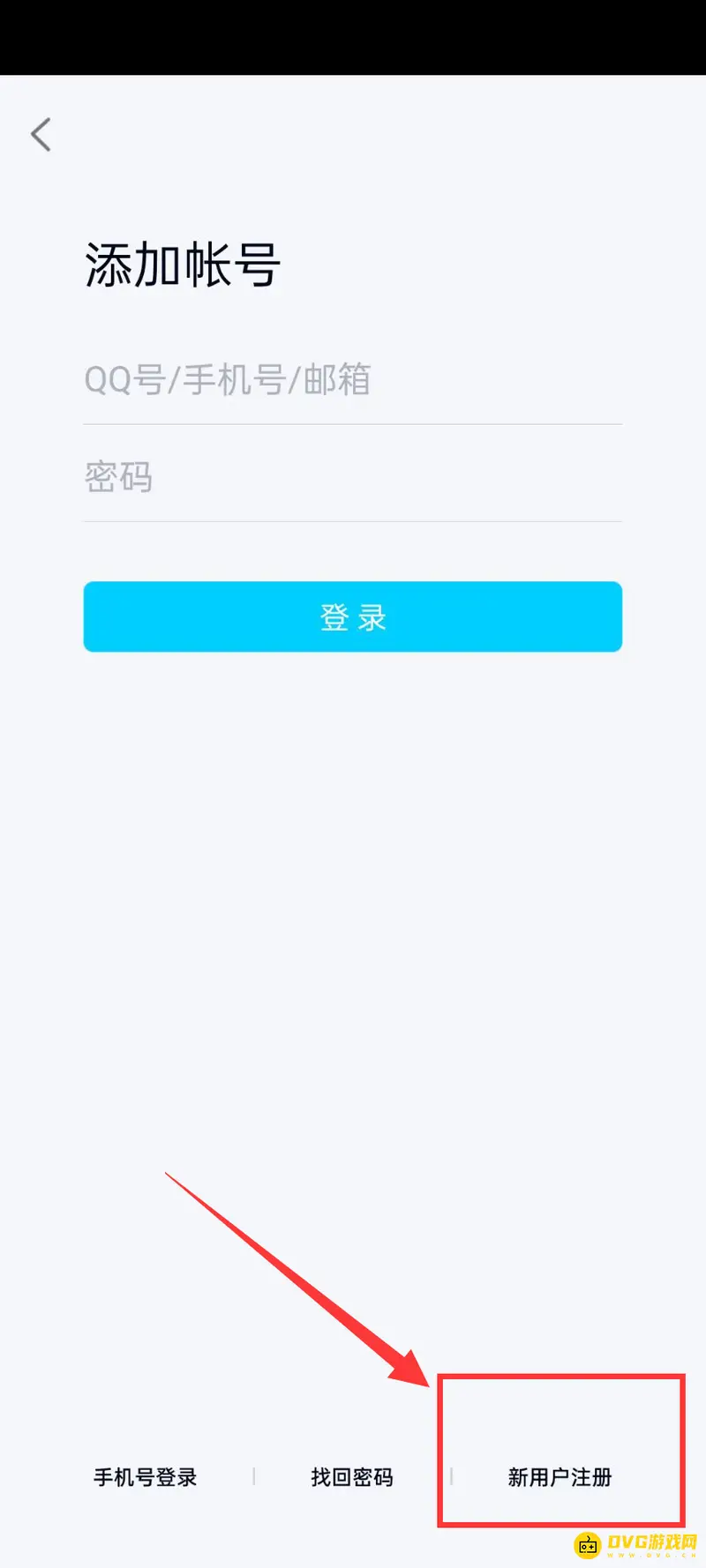Image resolution: width=706 pixels, height=1568 pixels.
Task: Click the 添加帐号 page title
Action: pos(180,264)
